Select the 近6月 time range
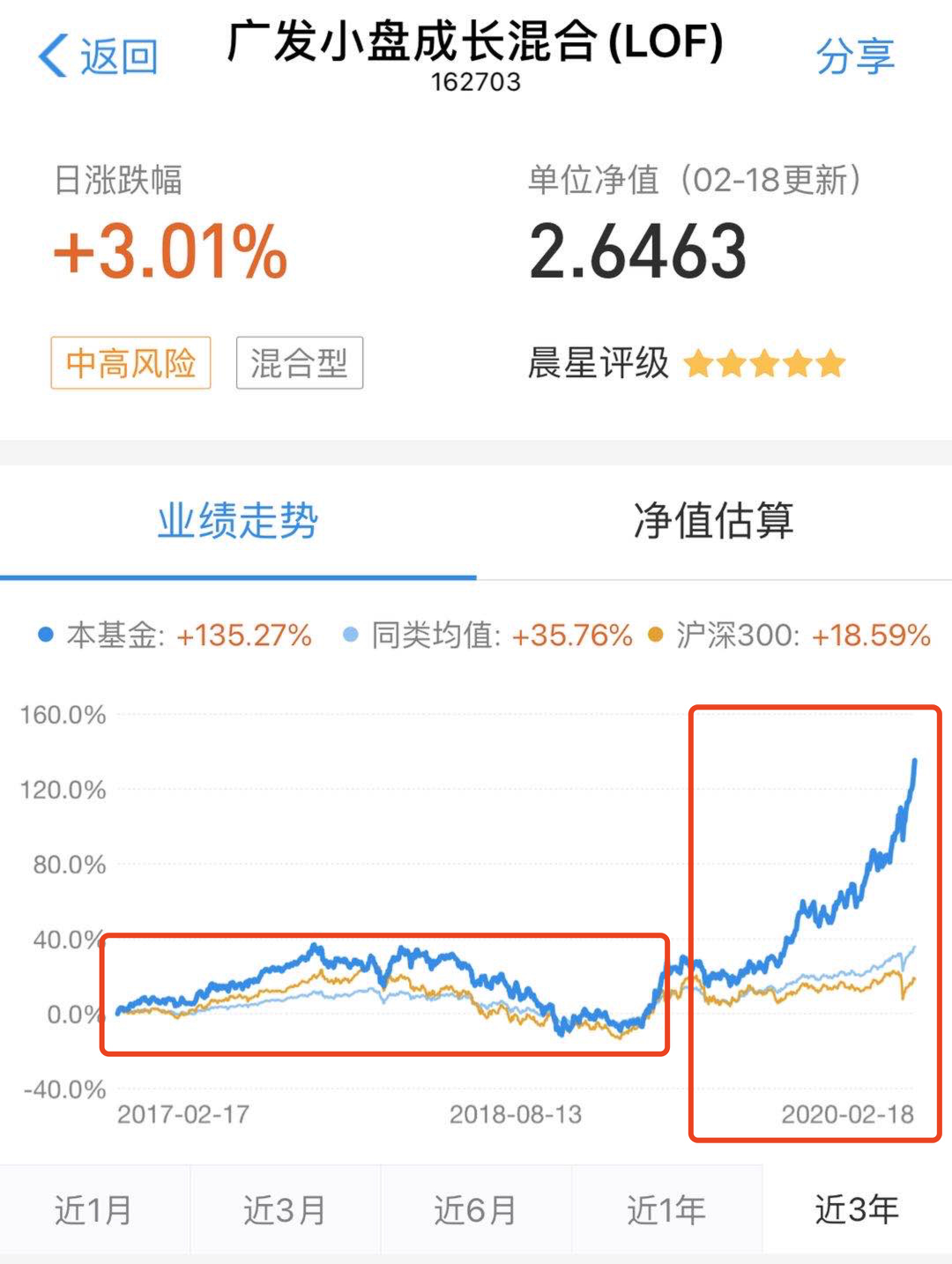Viewport: 952px width, 1264px height. [x=475, y=1209]
